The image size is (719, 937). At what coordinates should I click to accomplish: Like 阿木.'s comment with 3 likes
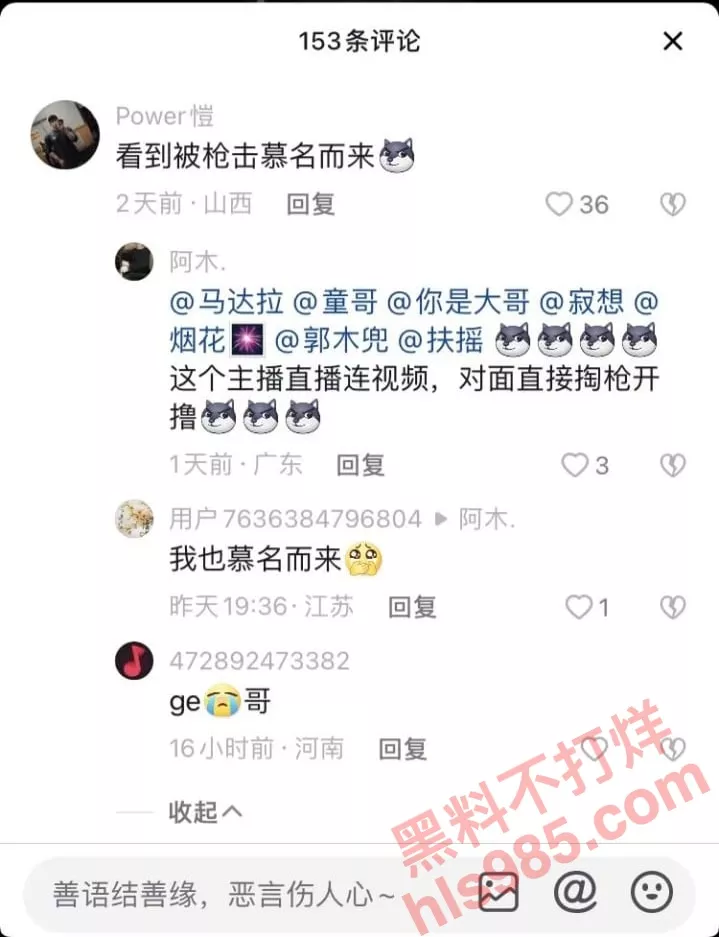tap(574, 465)
